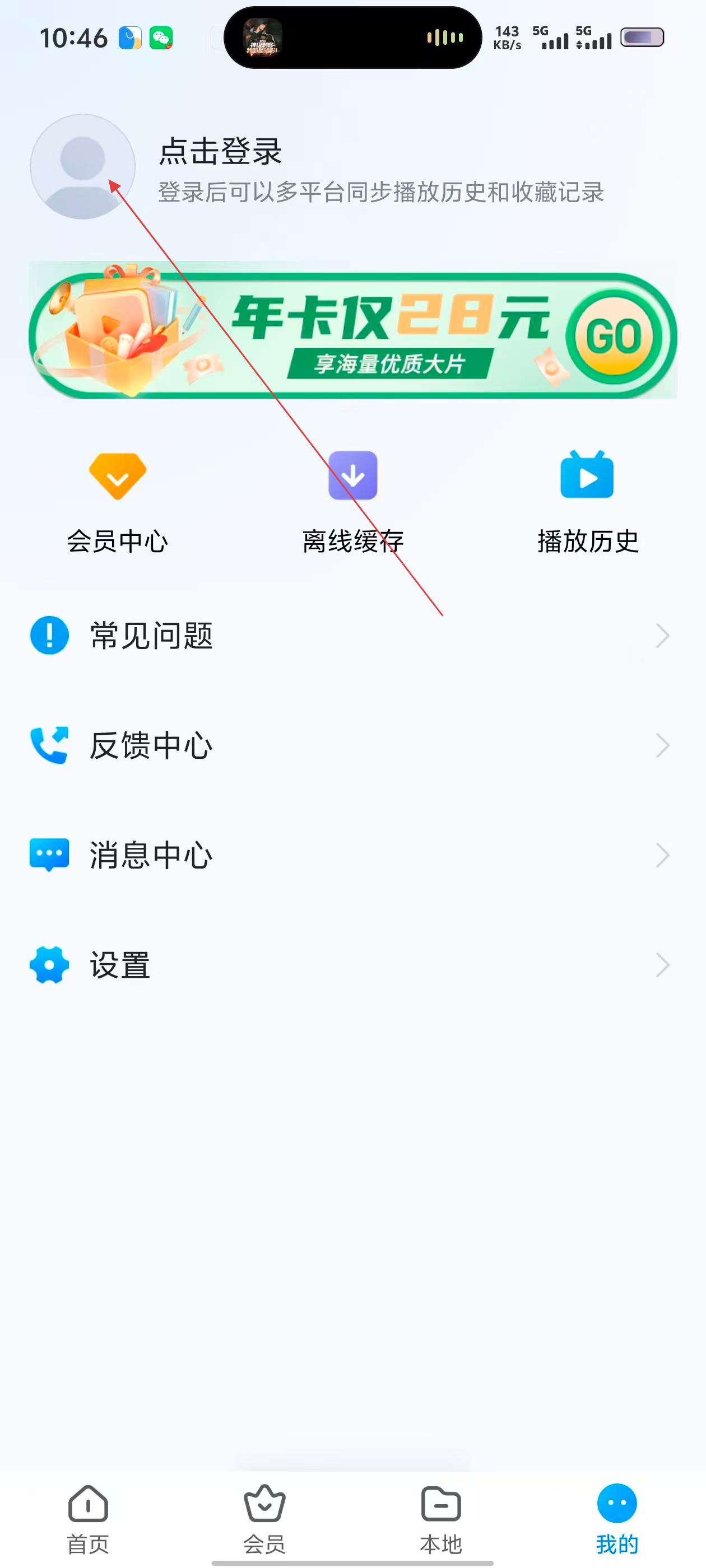Open the 设置 settings row
The height and width of the screenshot is (1568, 706).
click(x=352, y=965)
